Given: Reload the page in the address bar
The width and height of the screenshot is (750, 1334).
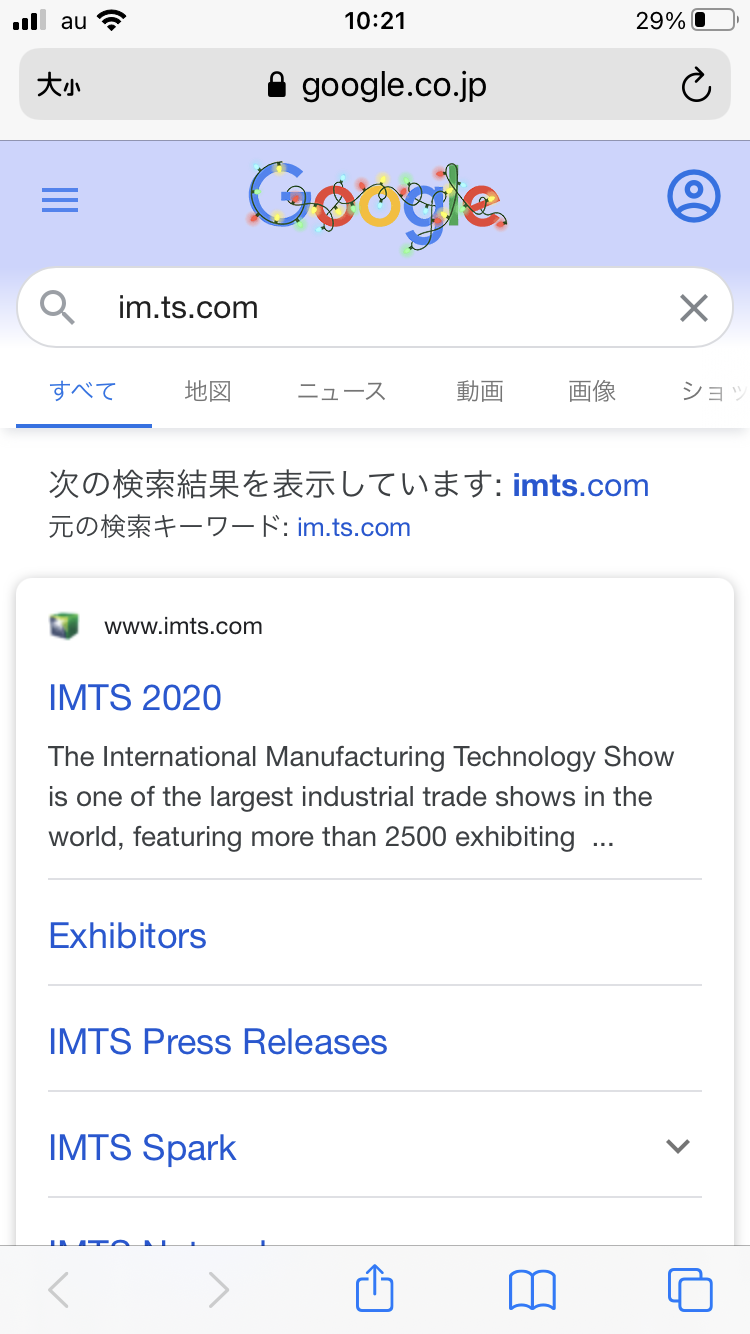Looking at the screenshot, I should [695, 86].
